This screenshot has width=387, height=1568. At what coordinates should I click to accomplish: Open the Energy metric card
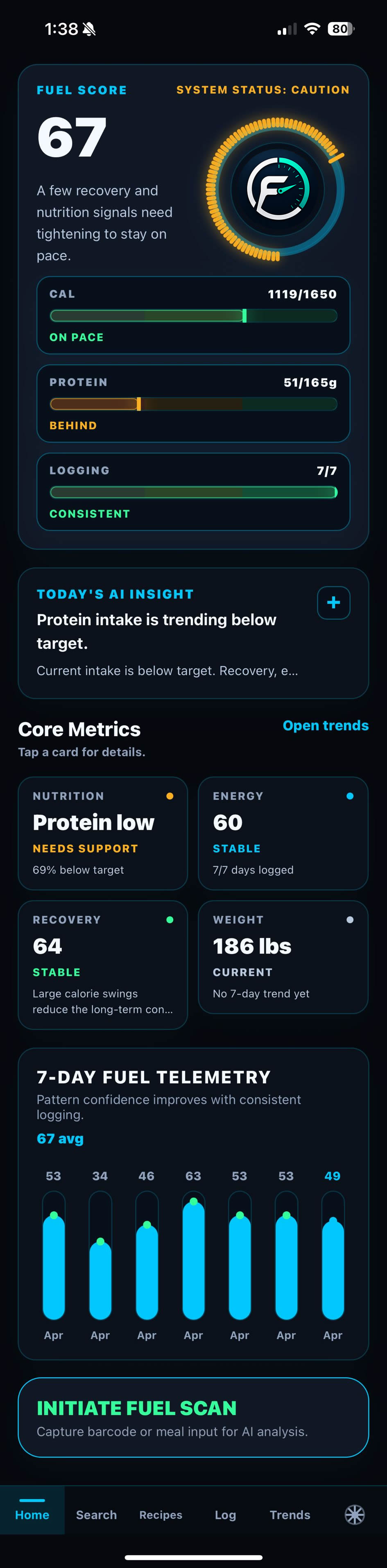(x=283, y=833)
